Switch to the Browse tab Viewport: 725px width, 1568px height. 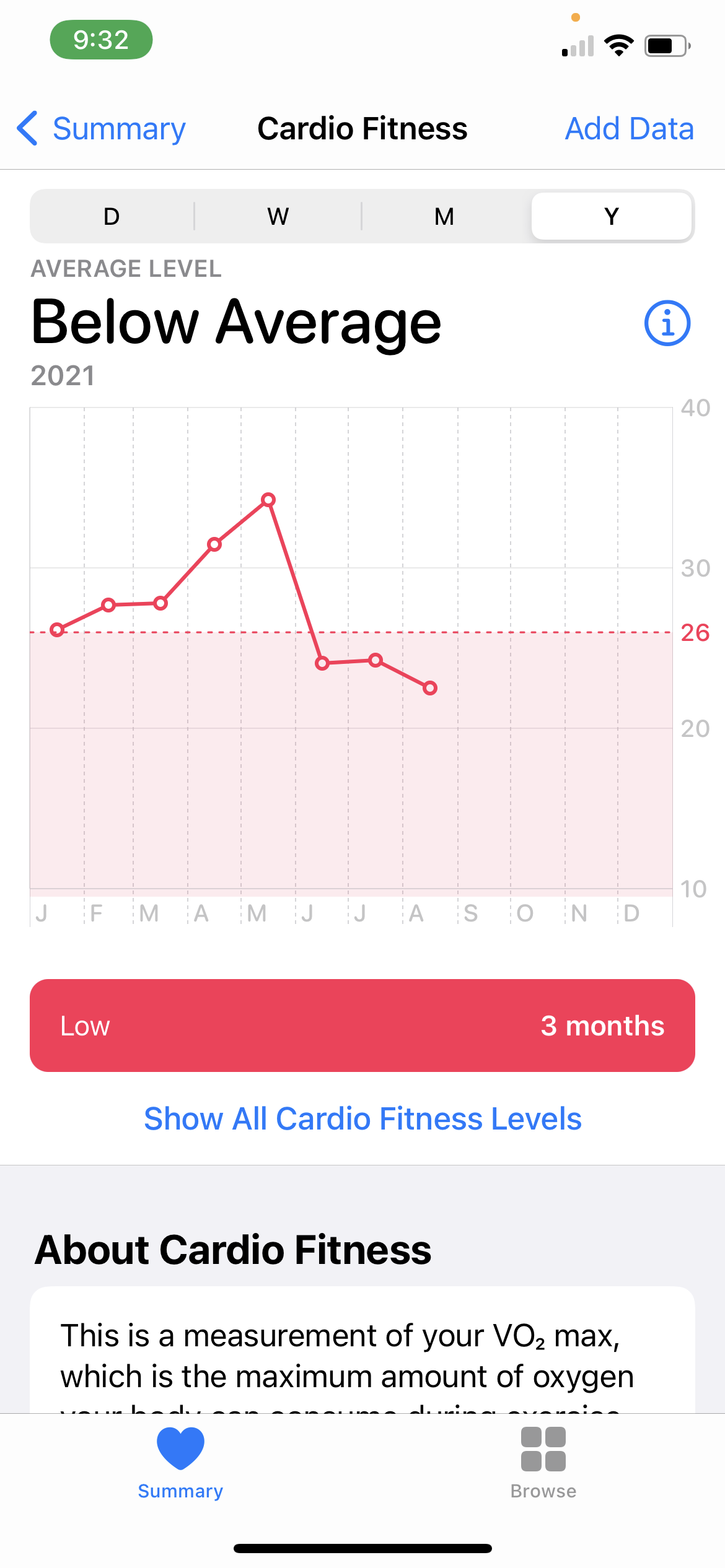pyautogui.click(x=543, y=1463)
